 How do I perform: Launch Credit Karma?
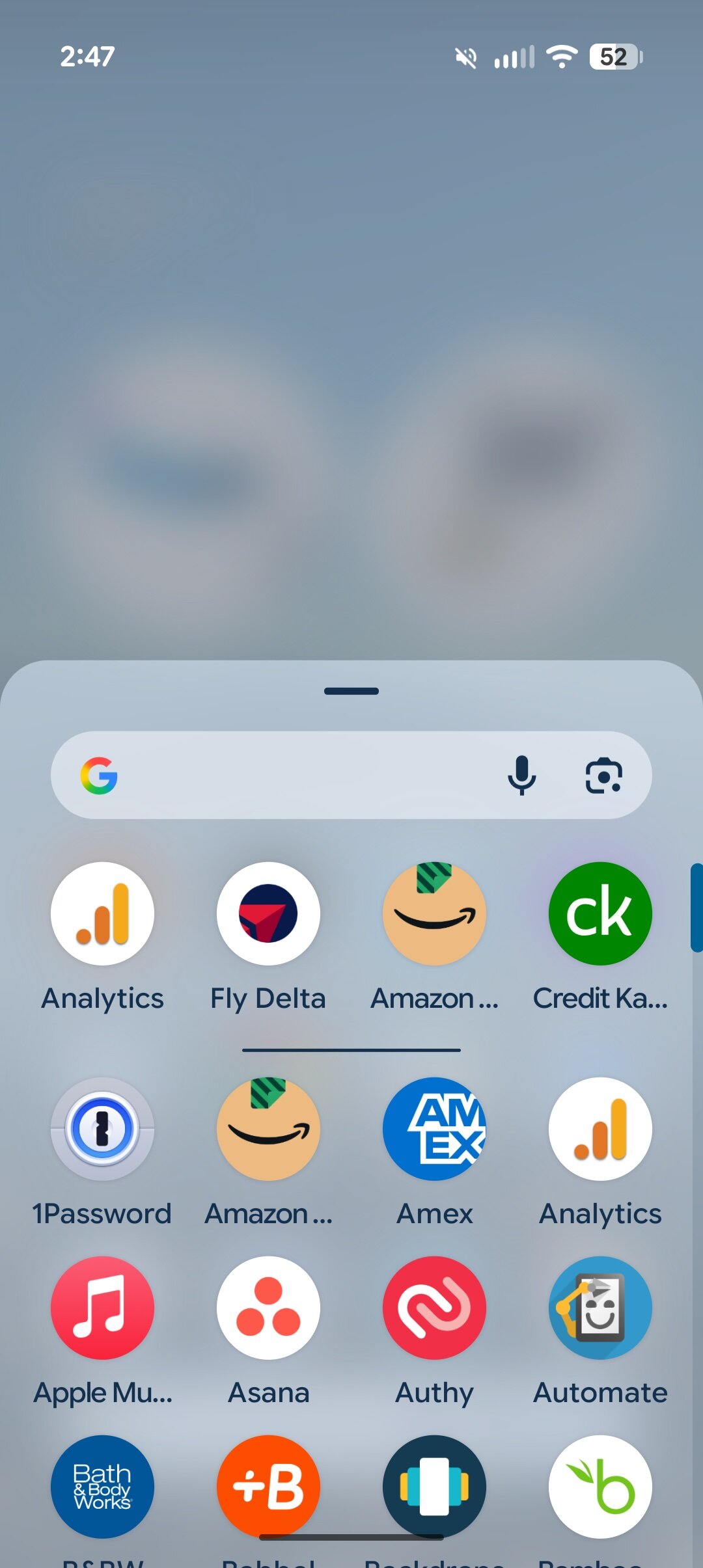click(x=600, y=913)
